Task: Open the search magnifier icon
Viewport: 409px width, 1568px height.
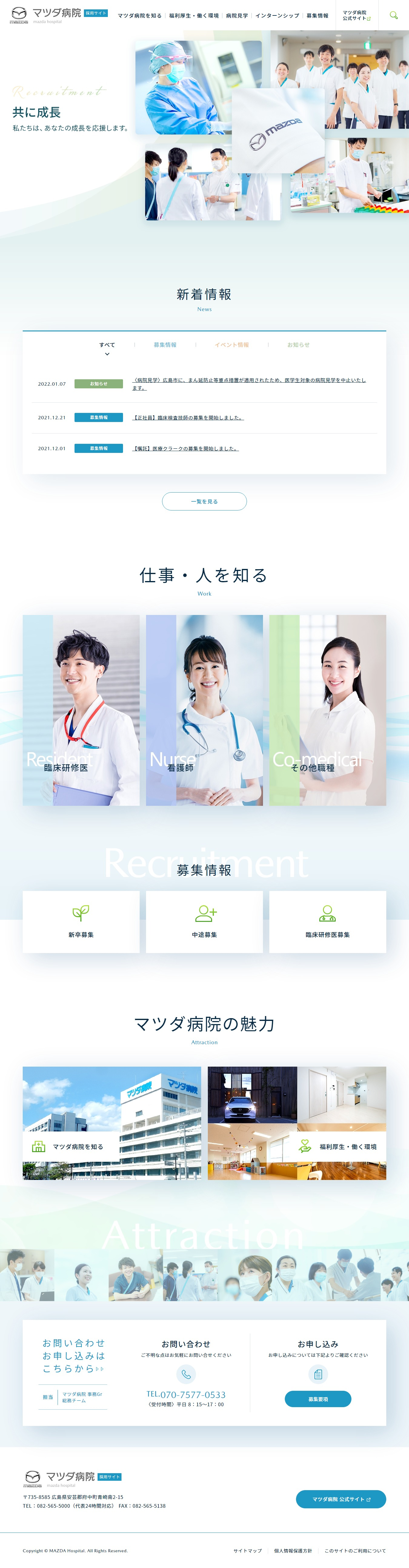Action: coord(393,15)
